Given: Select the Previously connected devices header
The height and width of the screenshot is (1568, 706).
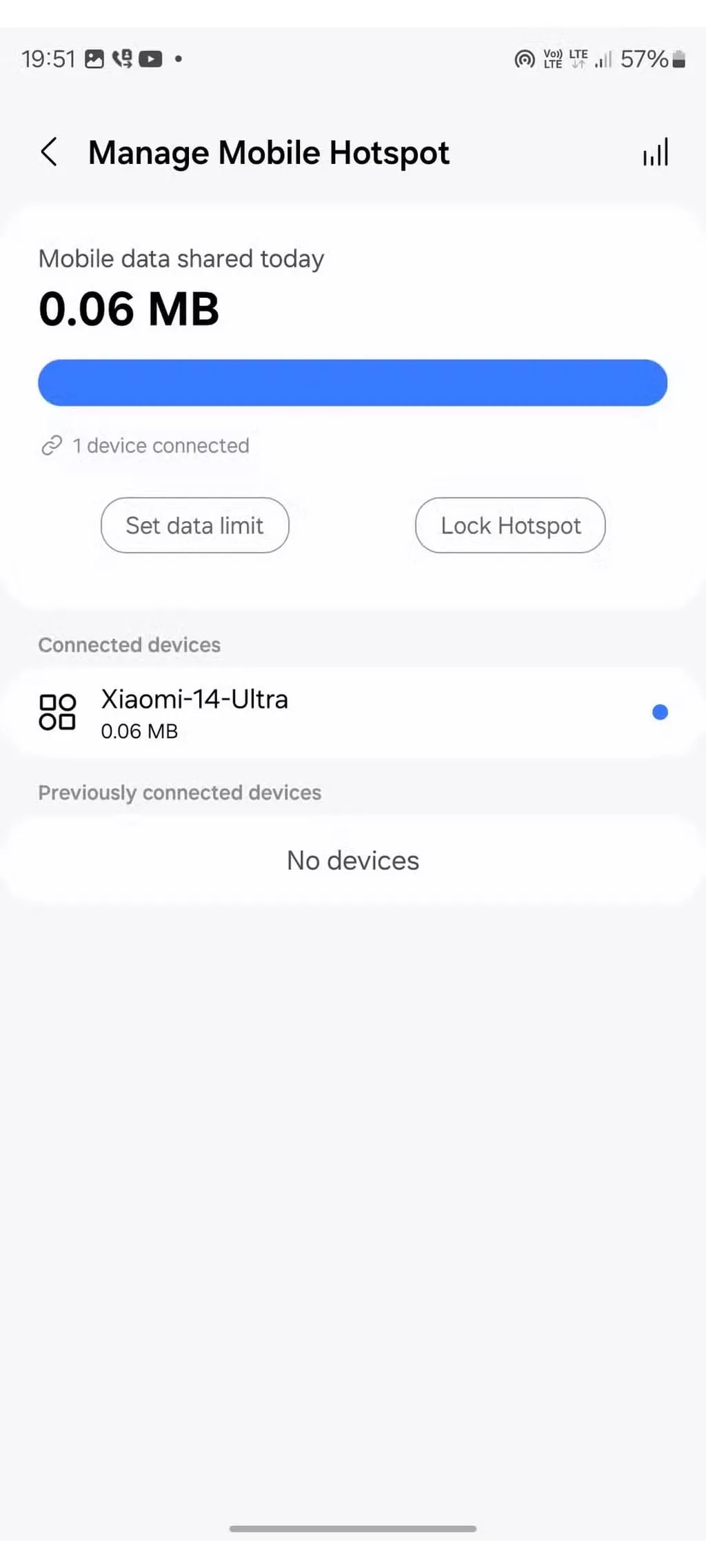Looking at the screenshot, I should 179,792.
